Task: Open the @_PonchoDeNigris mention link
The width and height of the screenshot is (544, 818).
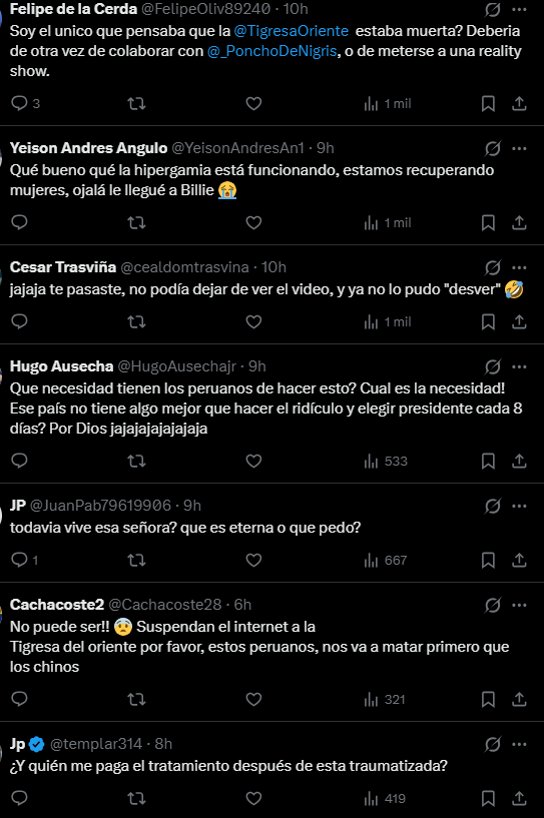Action: pyautogui.click(x=272, y=51)
